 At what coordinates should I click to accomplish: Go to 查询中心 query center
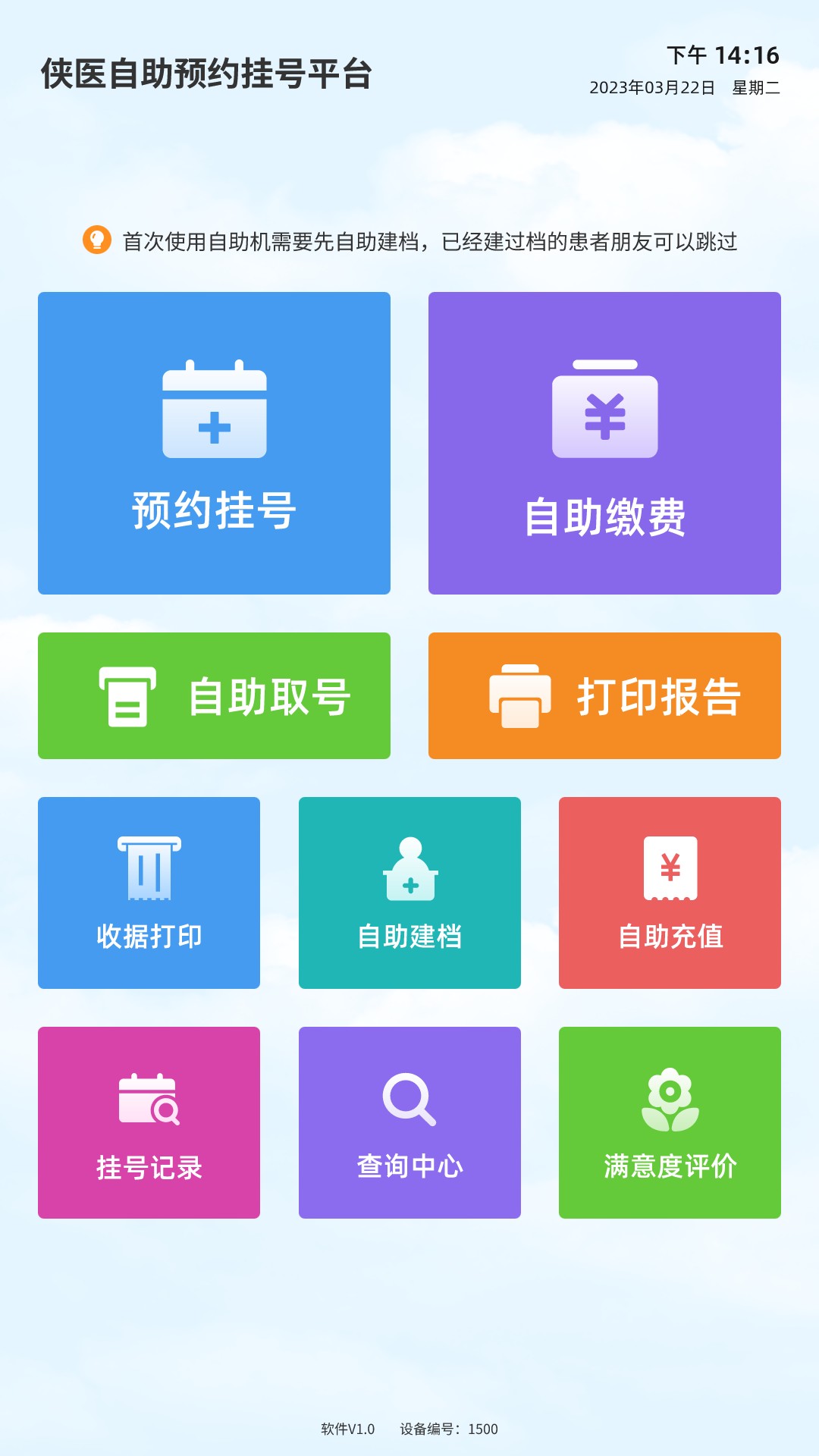tap(409, 1122)
